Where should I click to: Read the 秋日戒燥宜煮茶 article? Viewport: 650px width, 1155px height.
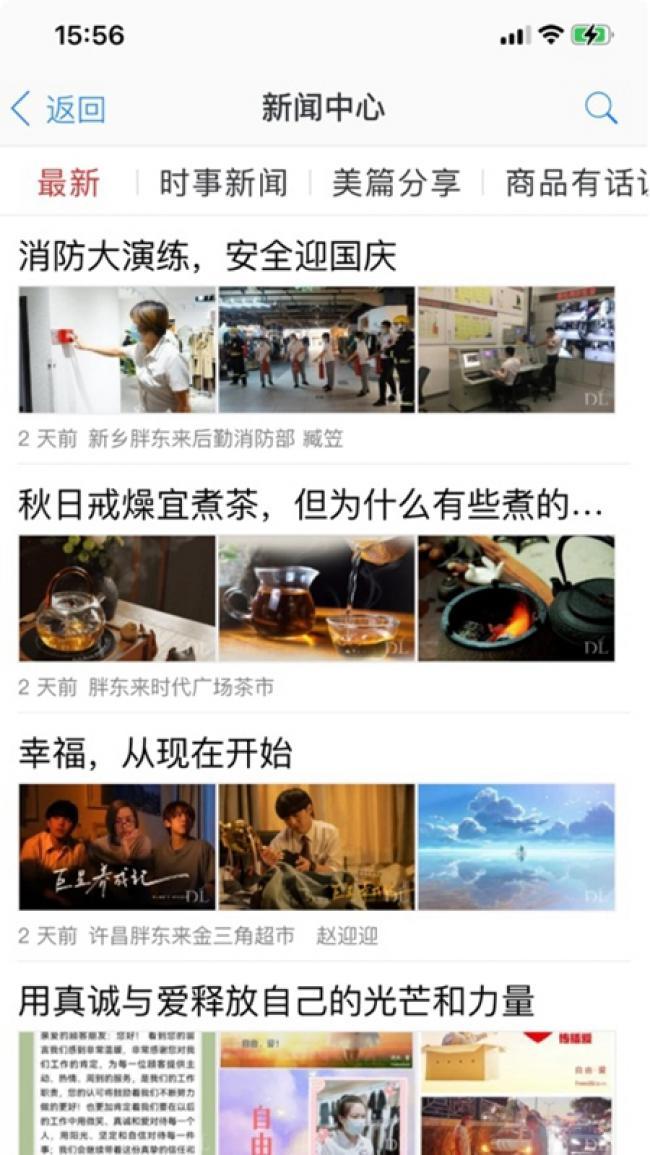pyautogui.click(x=310, y=506)
